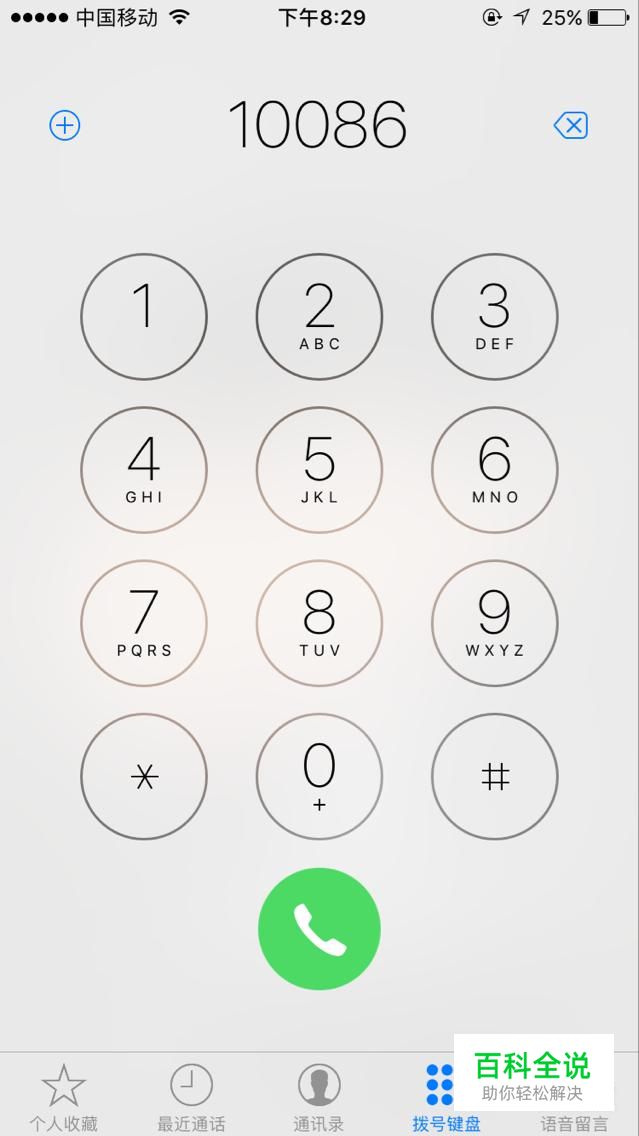Delete the last dialed digit

pyautogui.click(x=570, y=125)
